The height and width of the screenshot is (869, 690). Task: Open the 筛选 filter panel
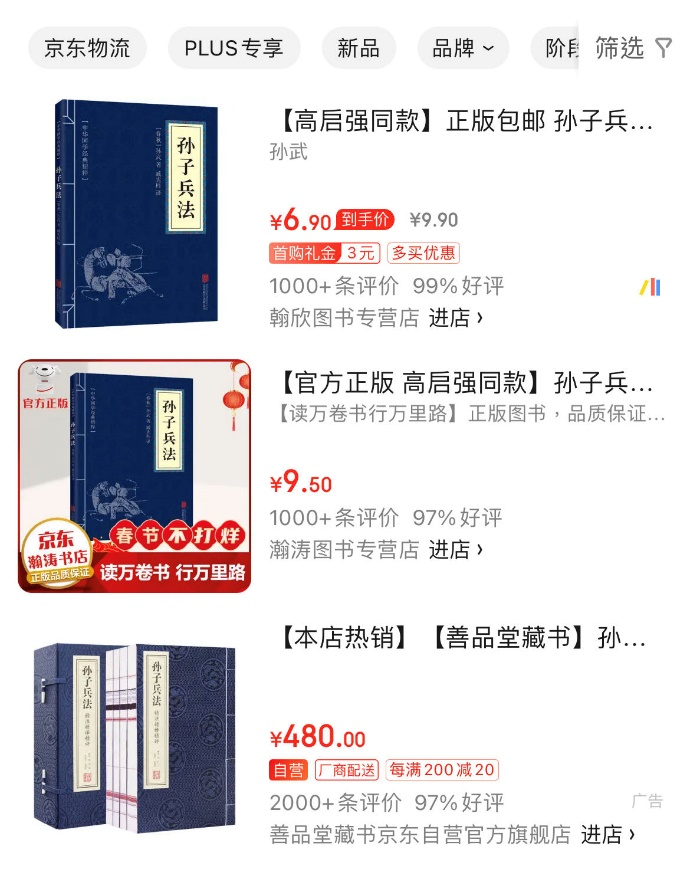coord(633,47)
